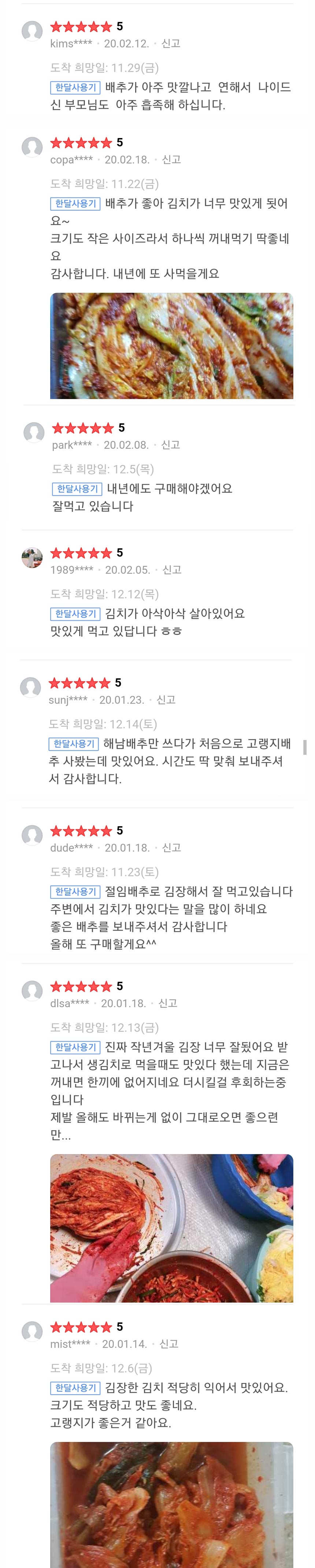View the kimjang photo in dlsa****'s review
The image size is (315, 1568).
point(171,1228)
